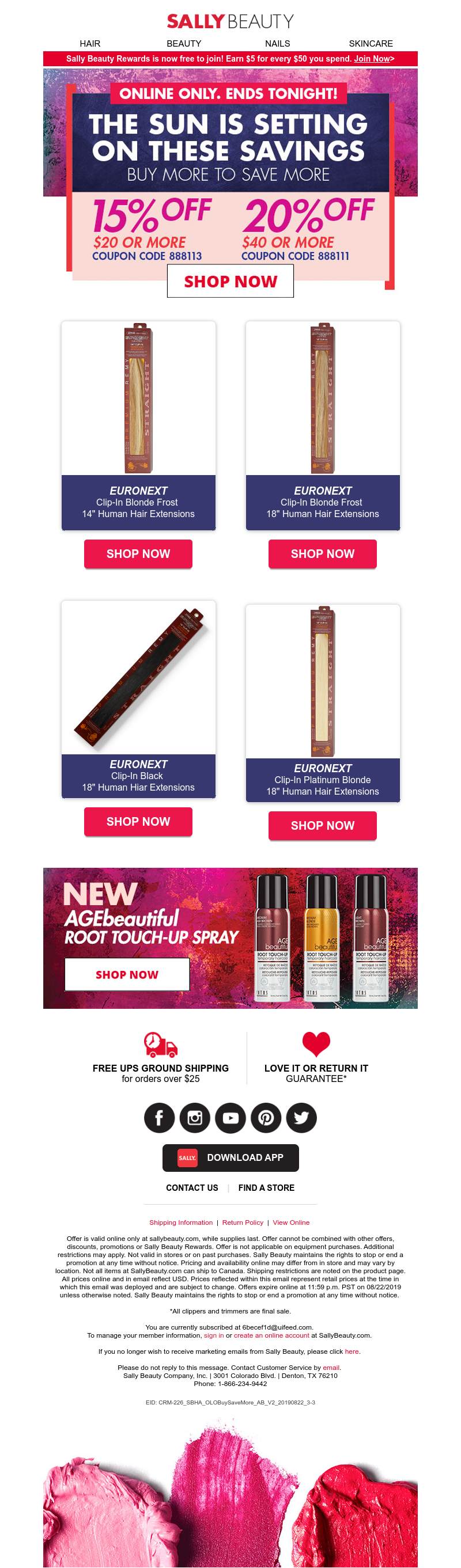Shop 14" Clip-In Blonde Frost extensions
The image size is (461, 1568).
pos(138,553)
